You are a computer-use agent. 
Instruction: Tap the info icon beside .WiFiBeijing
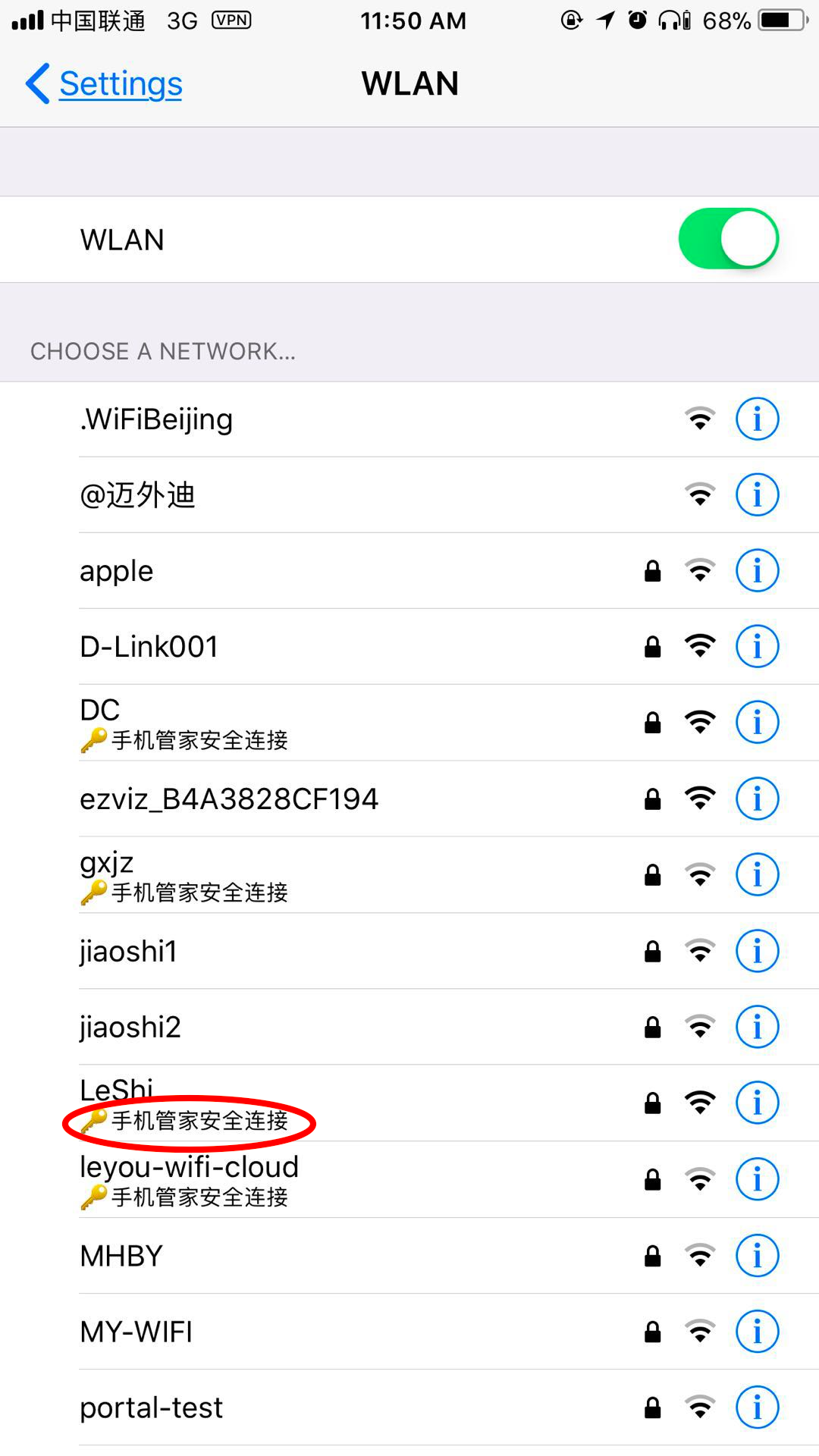pos(757,419)
